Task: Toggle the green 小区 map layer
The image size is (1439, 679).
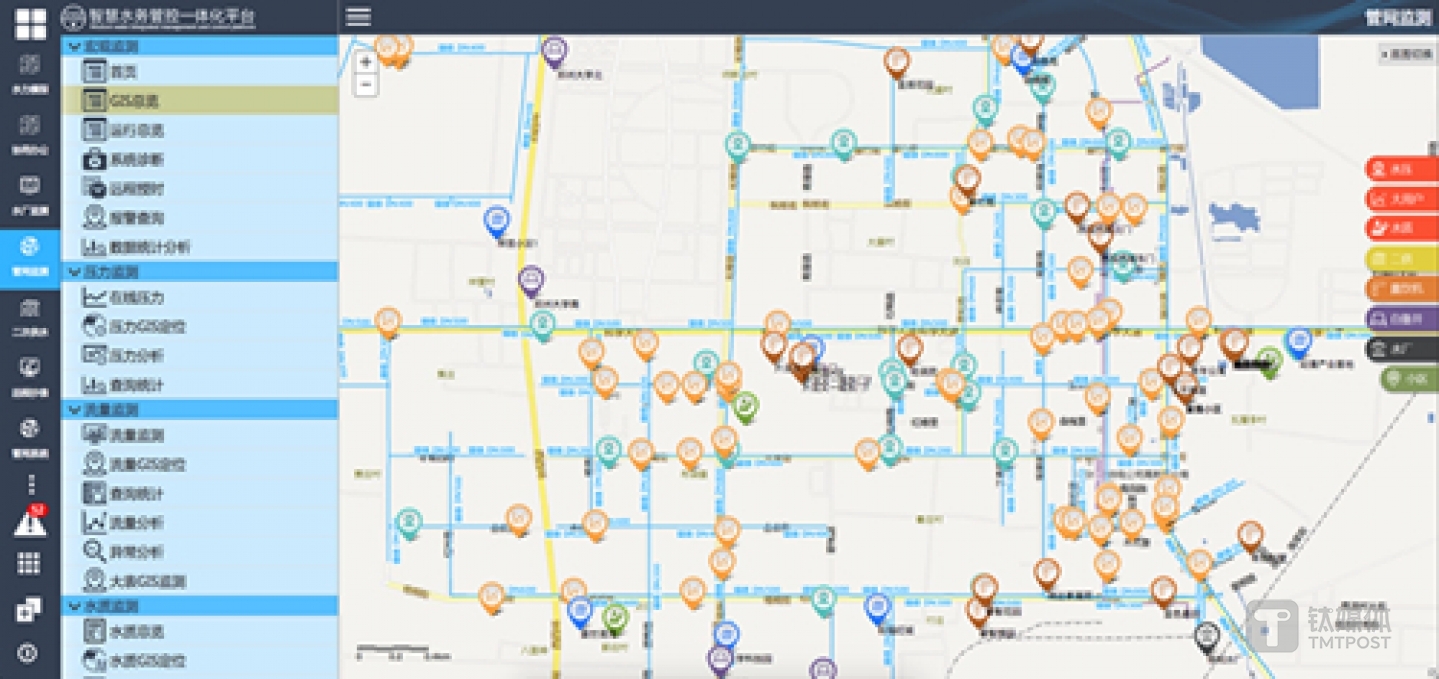Action: 1410,379
